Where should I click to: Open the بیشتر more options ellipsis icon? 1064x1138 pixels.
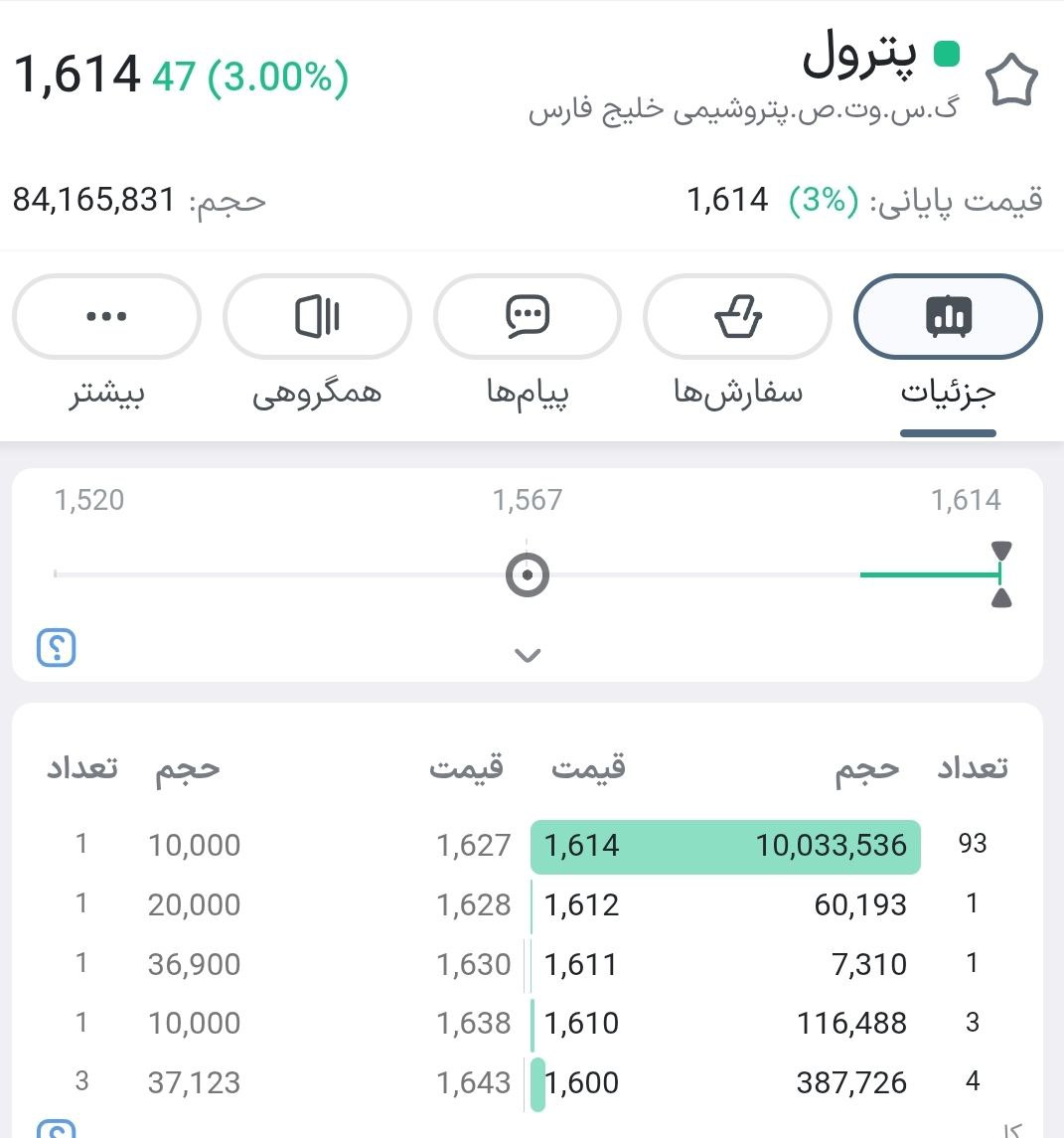point(106,316)
